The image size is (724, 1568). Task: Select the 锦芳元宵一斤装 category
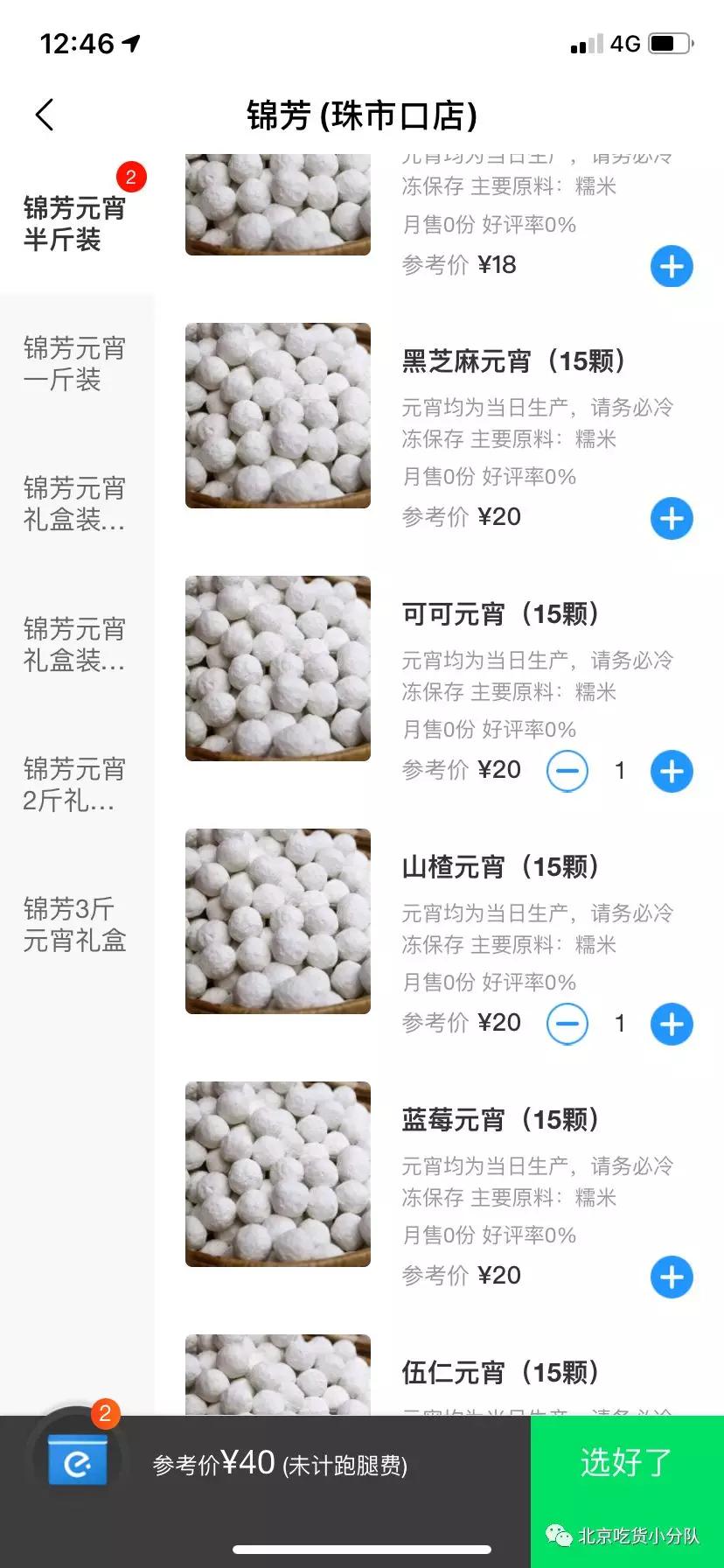(x=74, y=364)
